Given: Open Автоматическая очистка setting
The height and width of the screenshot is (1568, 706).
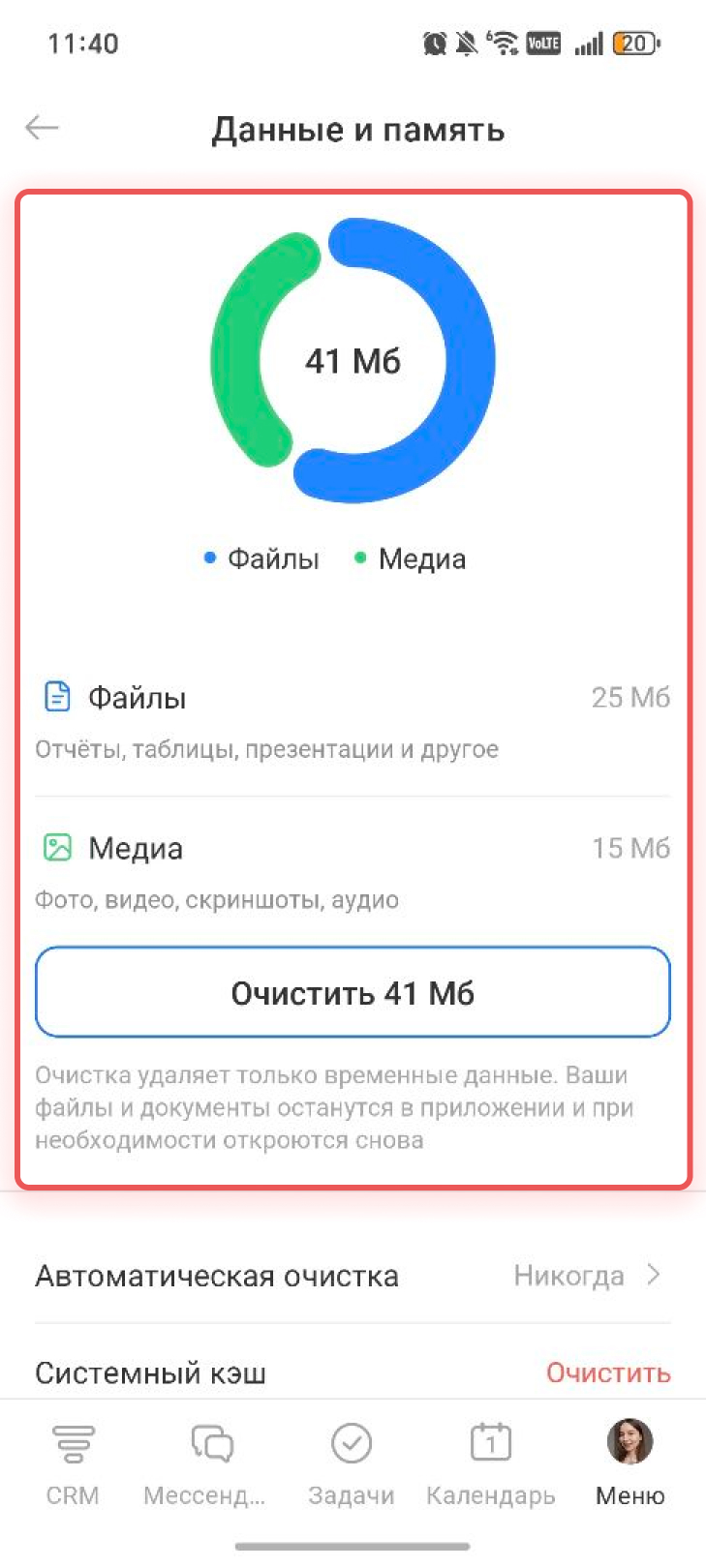Looking at the screenshot, I should pos(353,1276).
